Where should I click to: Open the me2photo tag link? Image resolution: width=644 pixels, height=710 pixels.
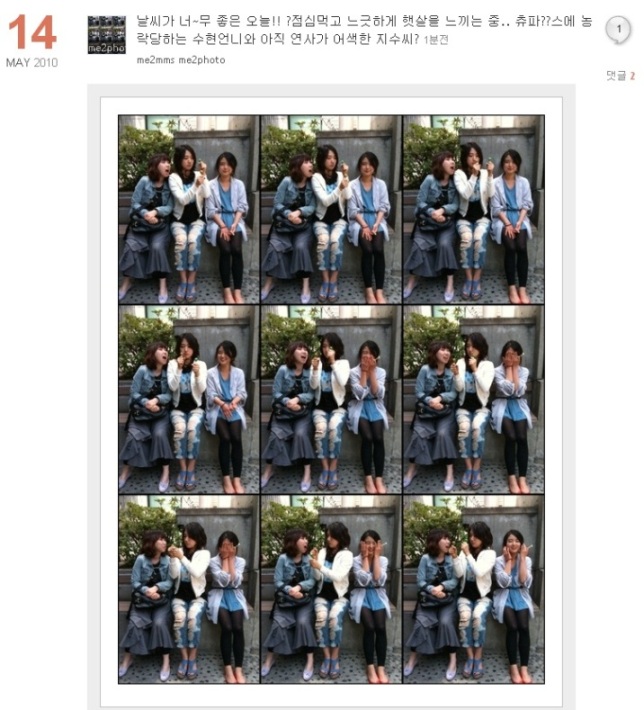[x=202, y=61]
